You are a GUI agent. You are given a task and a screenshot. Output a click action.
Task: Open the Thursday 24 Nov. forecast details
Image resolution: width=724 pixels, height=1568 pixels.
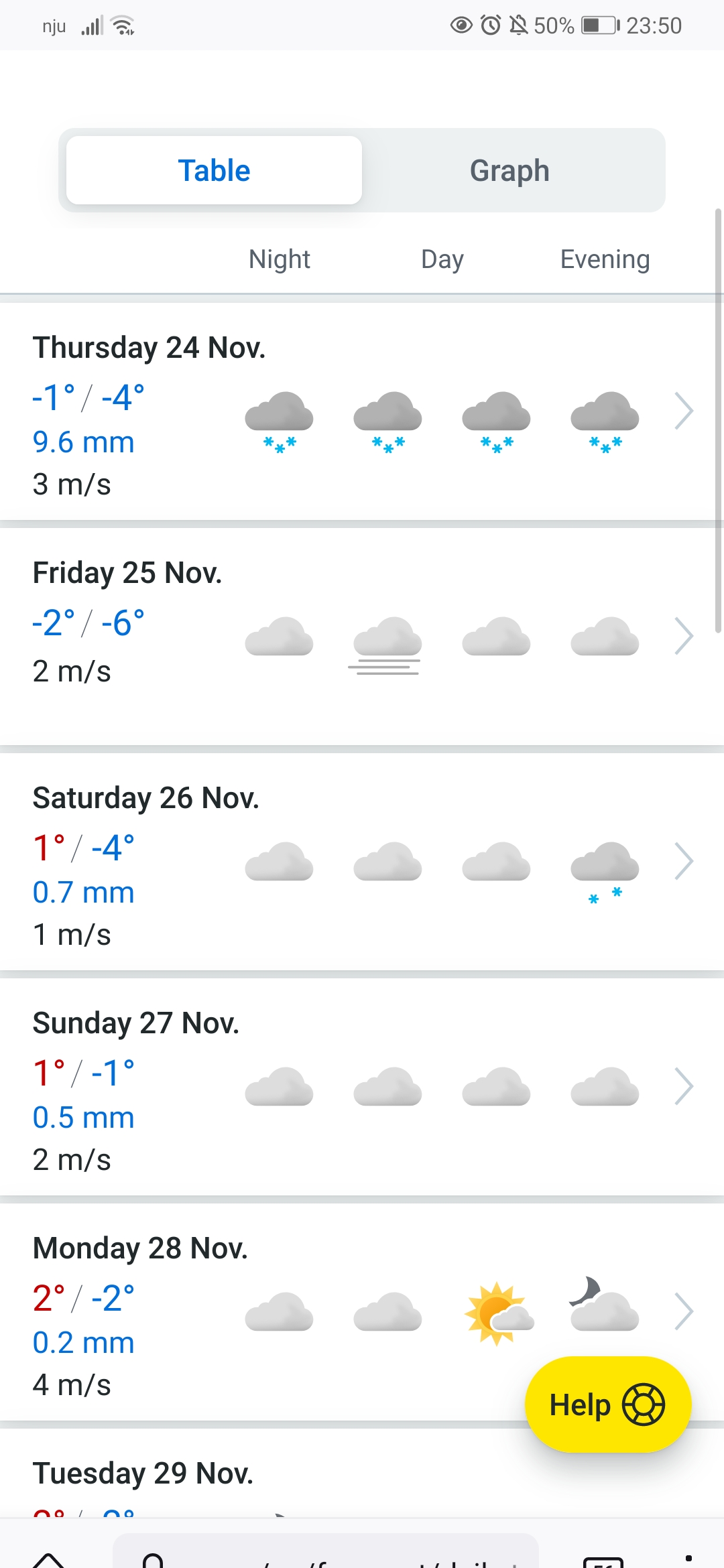click(683, 411)
